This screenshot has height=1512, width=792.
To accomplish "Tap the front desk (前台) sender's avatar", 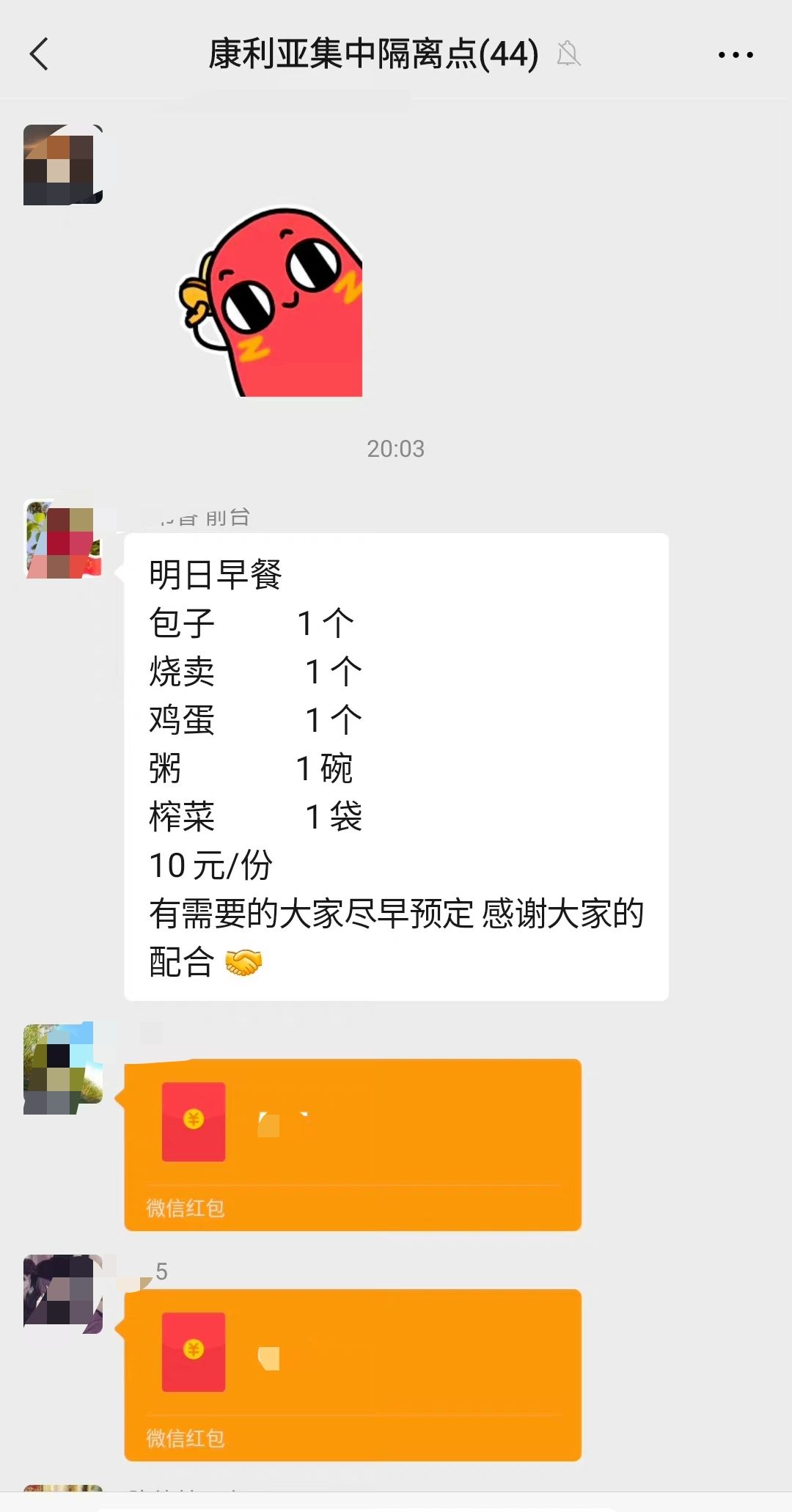I will click(x=63, y=540).
